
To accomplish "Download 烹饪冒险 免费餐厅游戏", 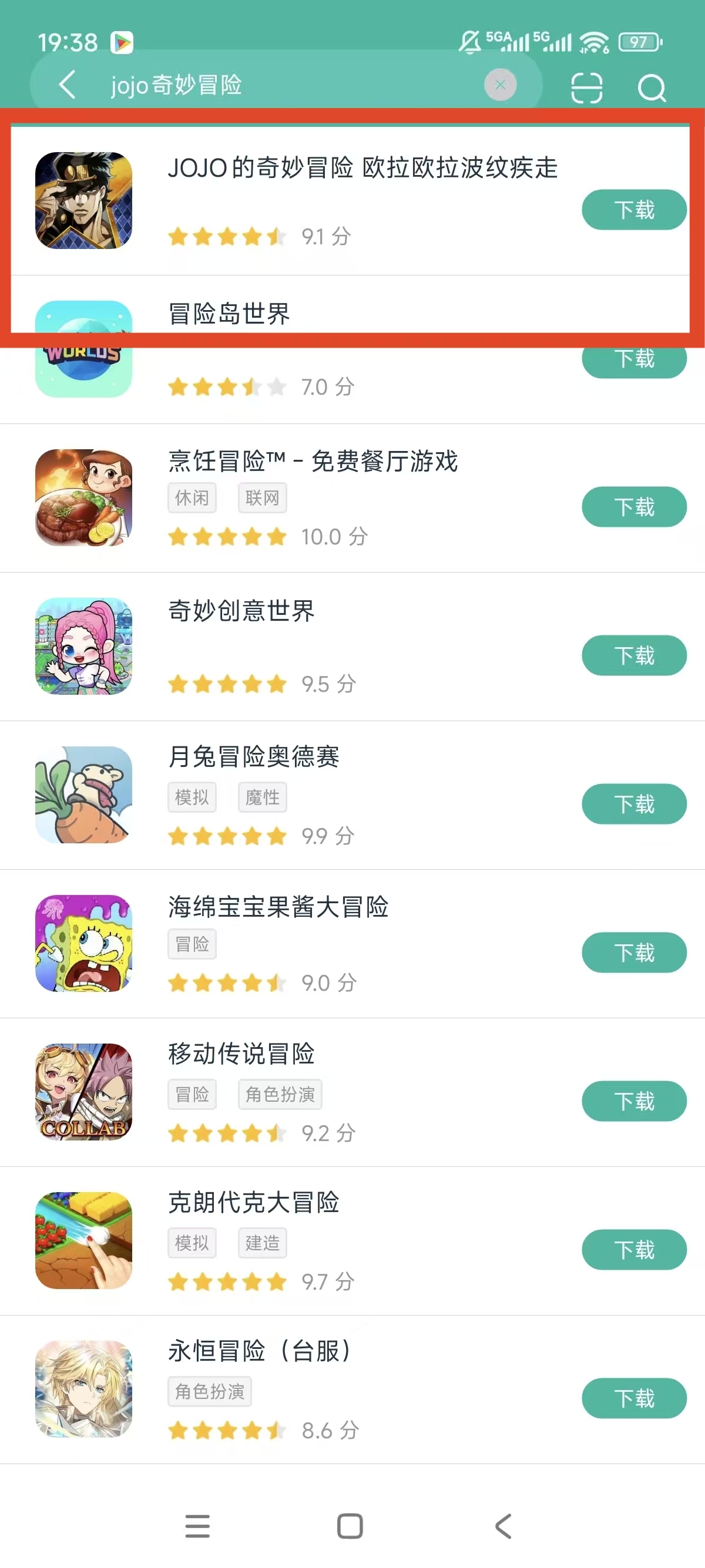I will pyautogui.click(x=634, y=506).
